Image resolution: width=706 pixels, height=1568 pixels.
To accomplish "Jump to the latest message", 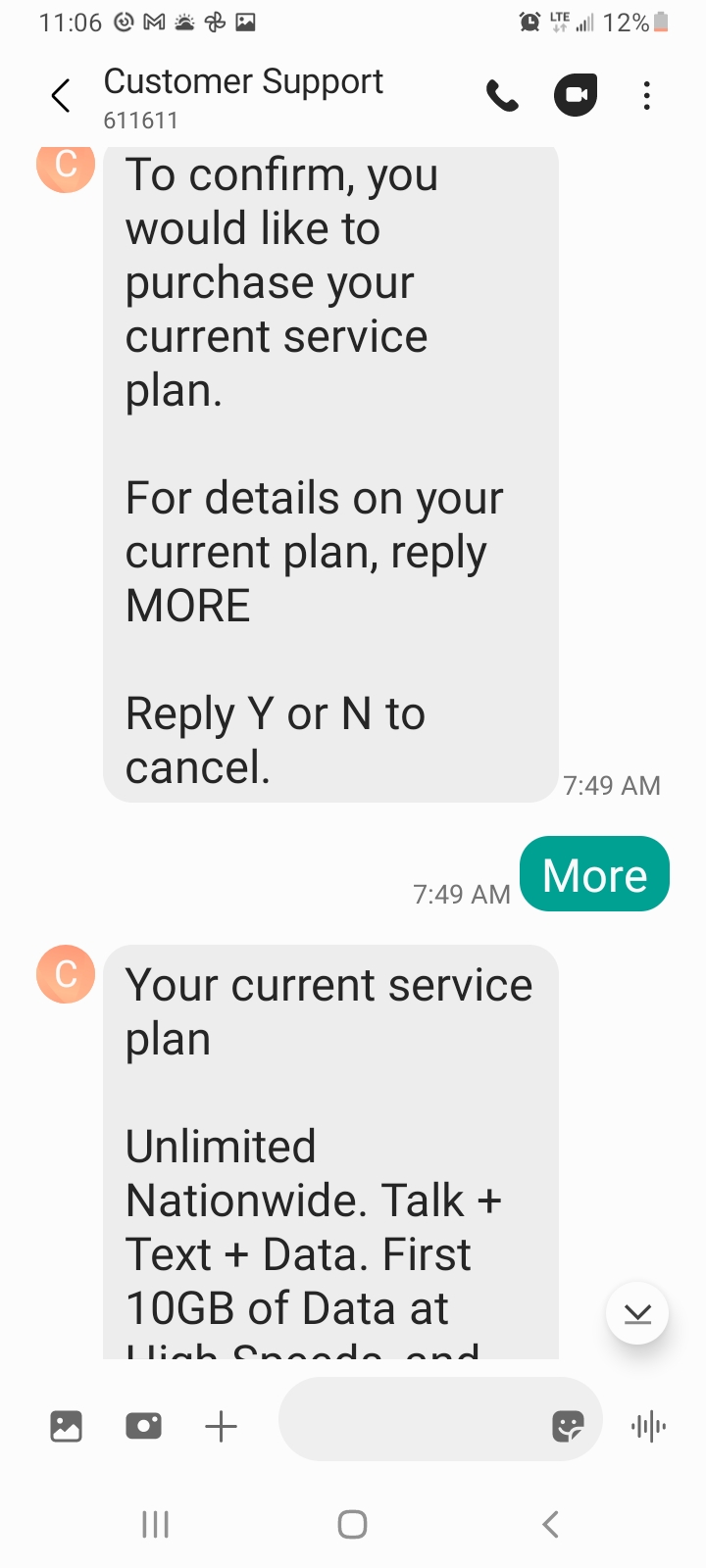I will click(x=637, y=1313).
